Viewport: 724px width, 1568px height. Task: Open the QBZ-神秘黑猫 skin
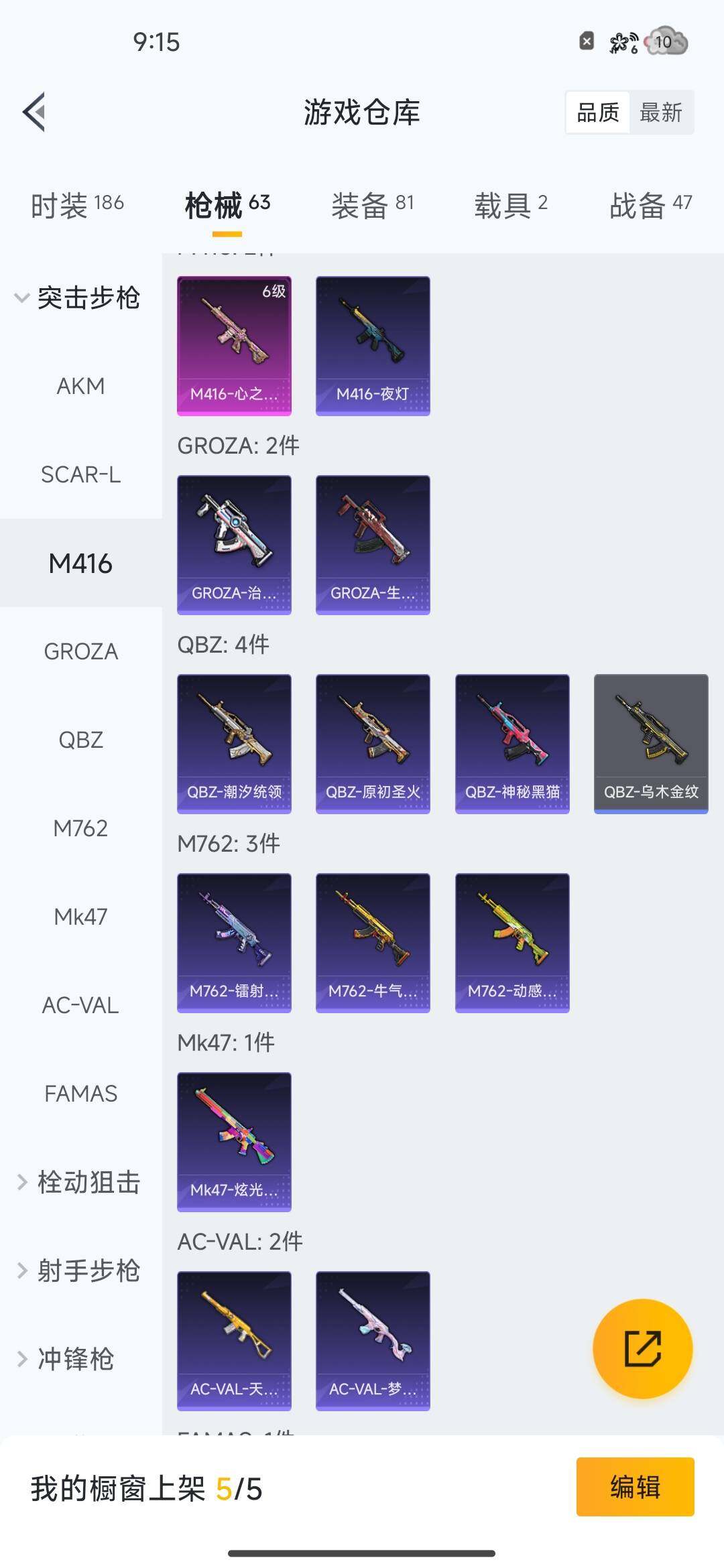(x=512, y=744)
